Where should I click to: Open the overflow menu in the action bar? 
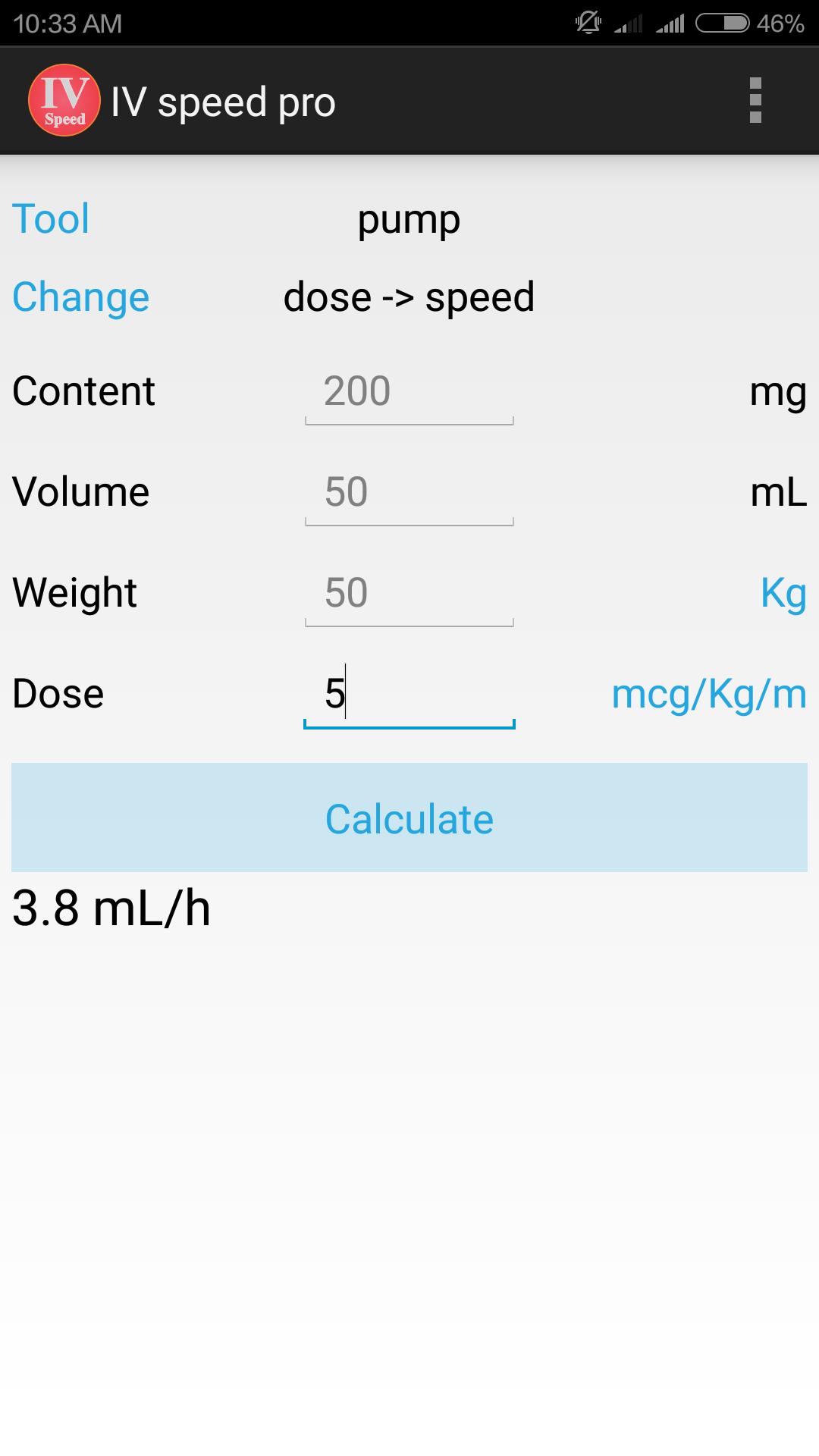click(x=755, y=100)
